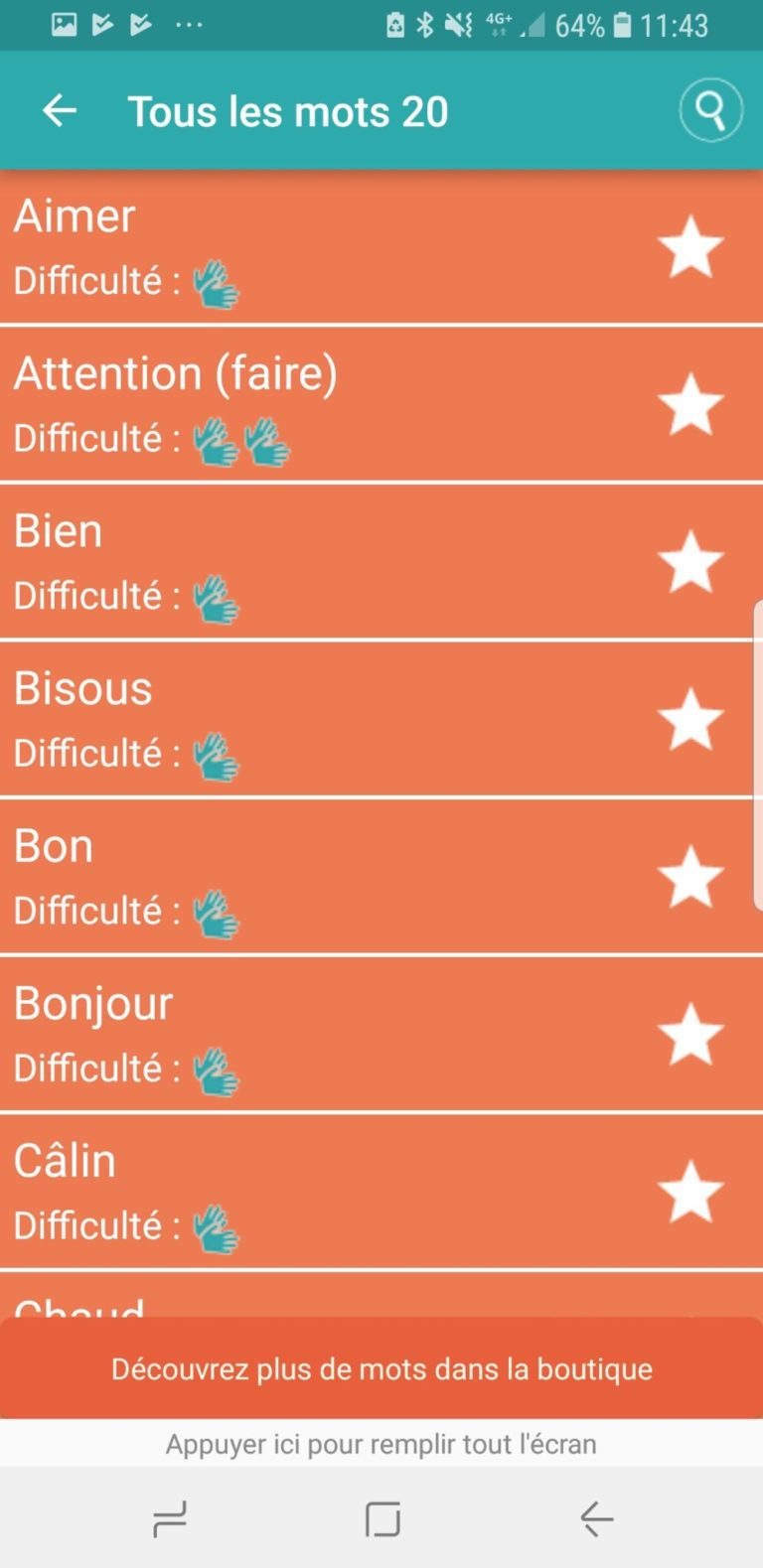
Task: Open the search magnifier icon
Action: pyautogui.click(x=710, y=110)
